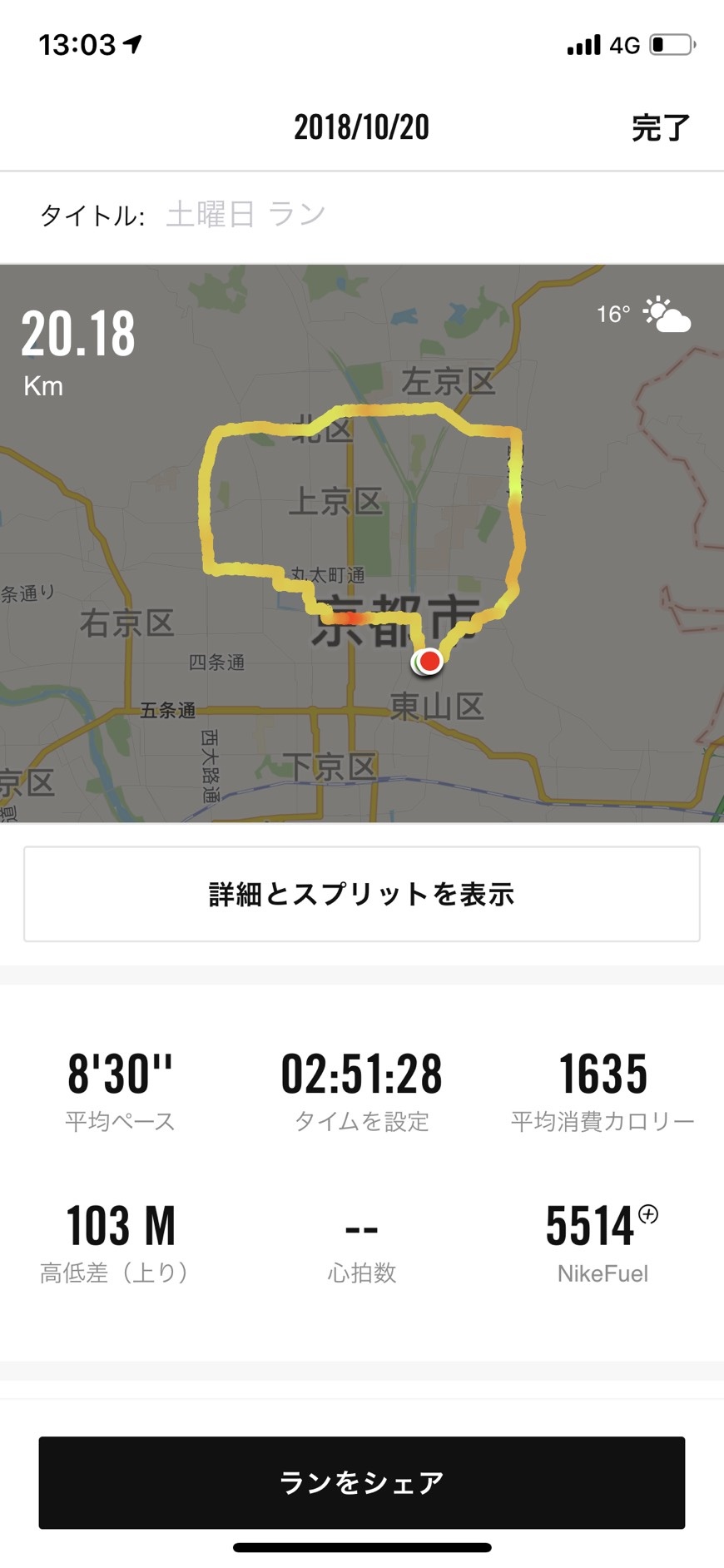The height and width of the screenshot is (1568, 724).
Task: Share the run with ランをシェア
Action: (361, 1482)
